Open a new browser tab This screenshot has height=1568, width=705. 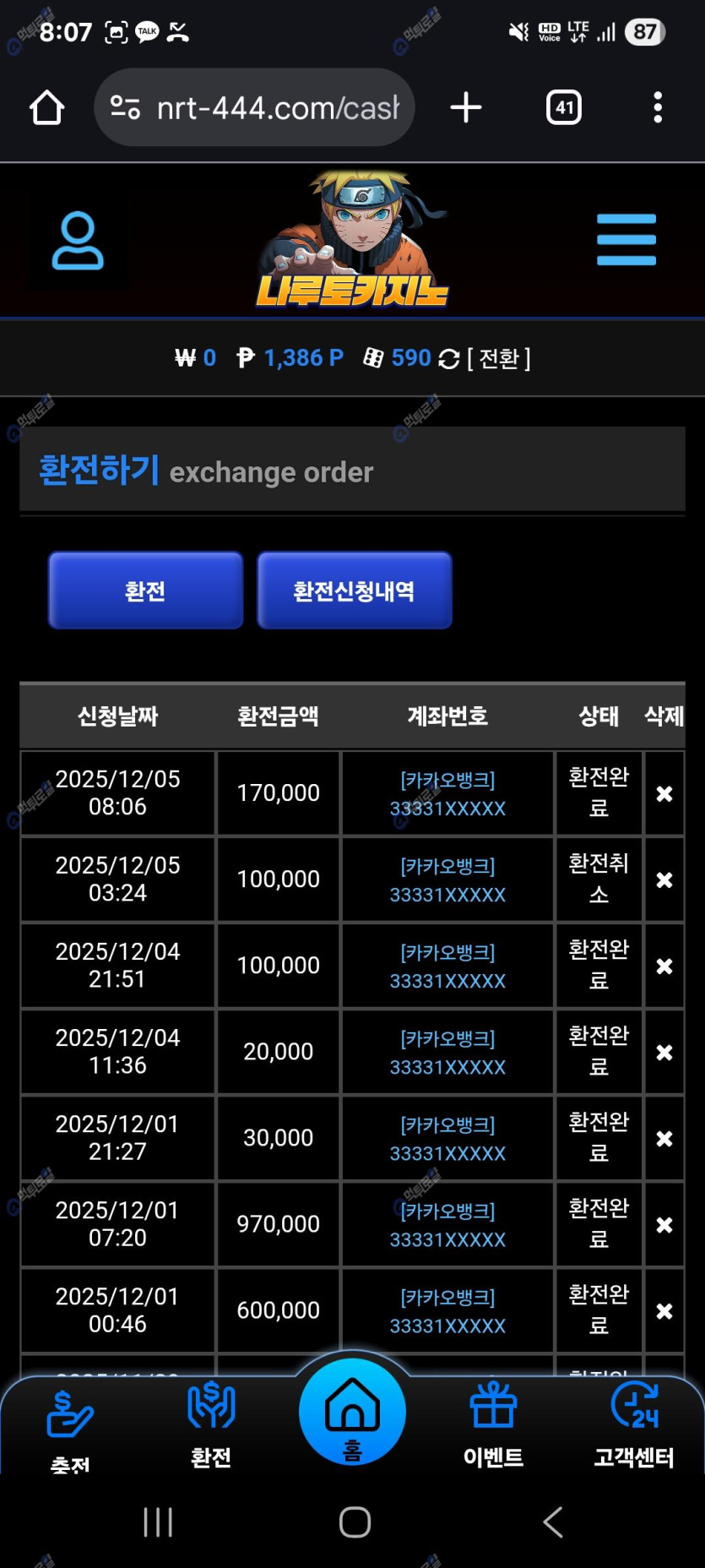coord(465,108)
